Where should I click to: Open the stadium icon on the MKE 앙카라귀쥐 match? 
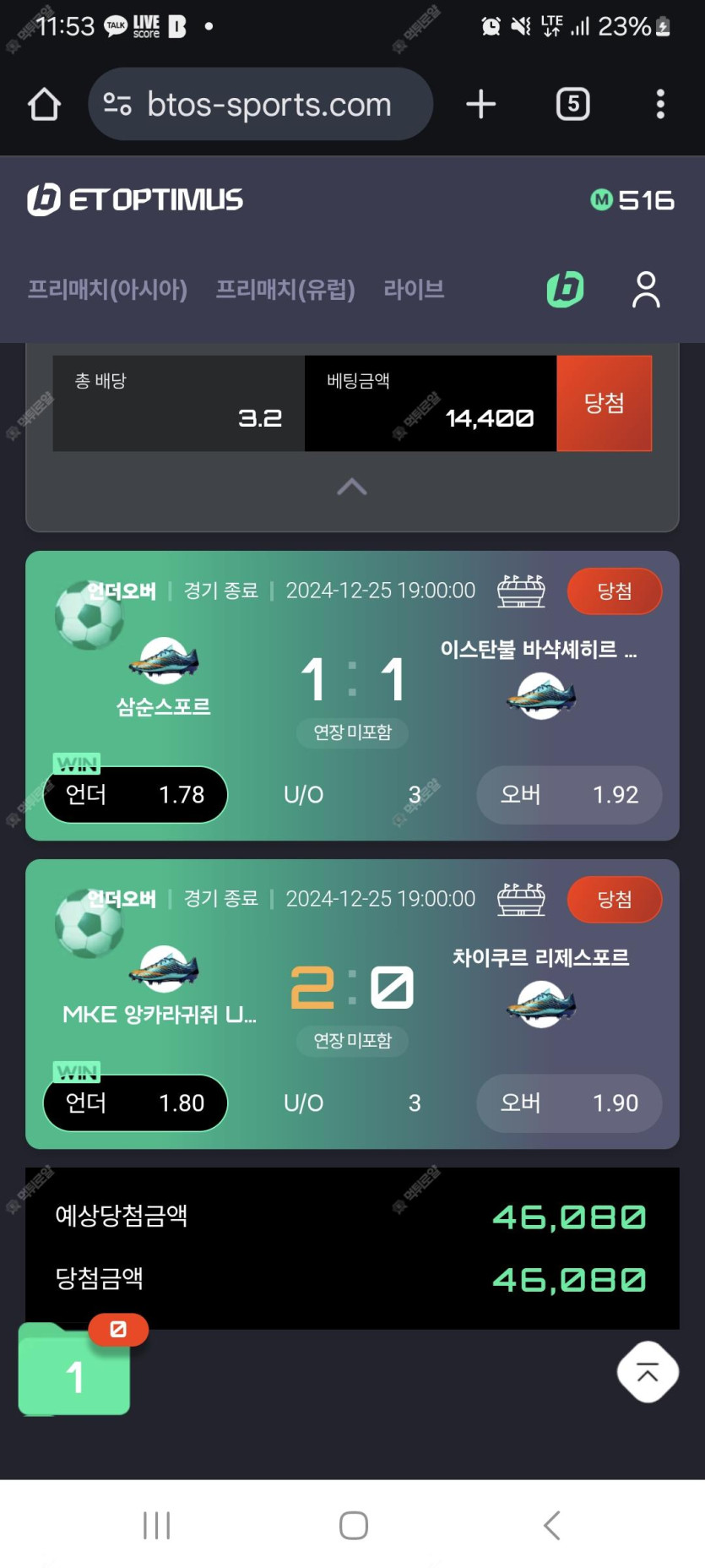tap(521, 899)
